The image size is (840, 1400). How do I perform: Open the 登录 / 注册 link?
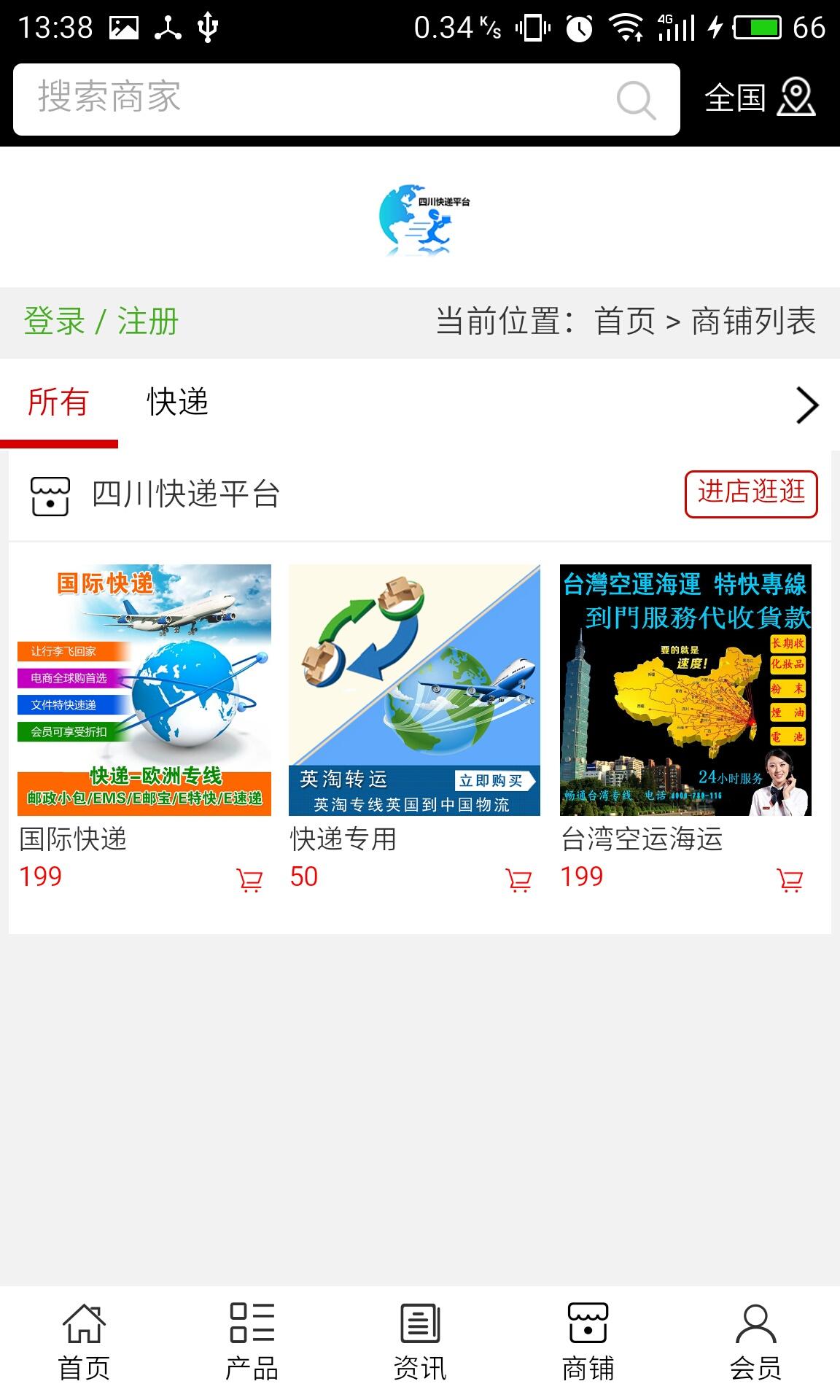101,322
